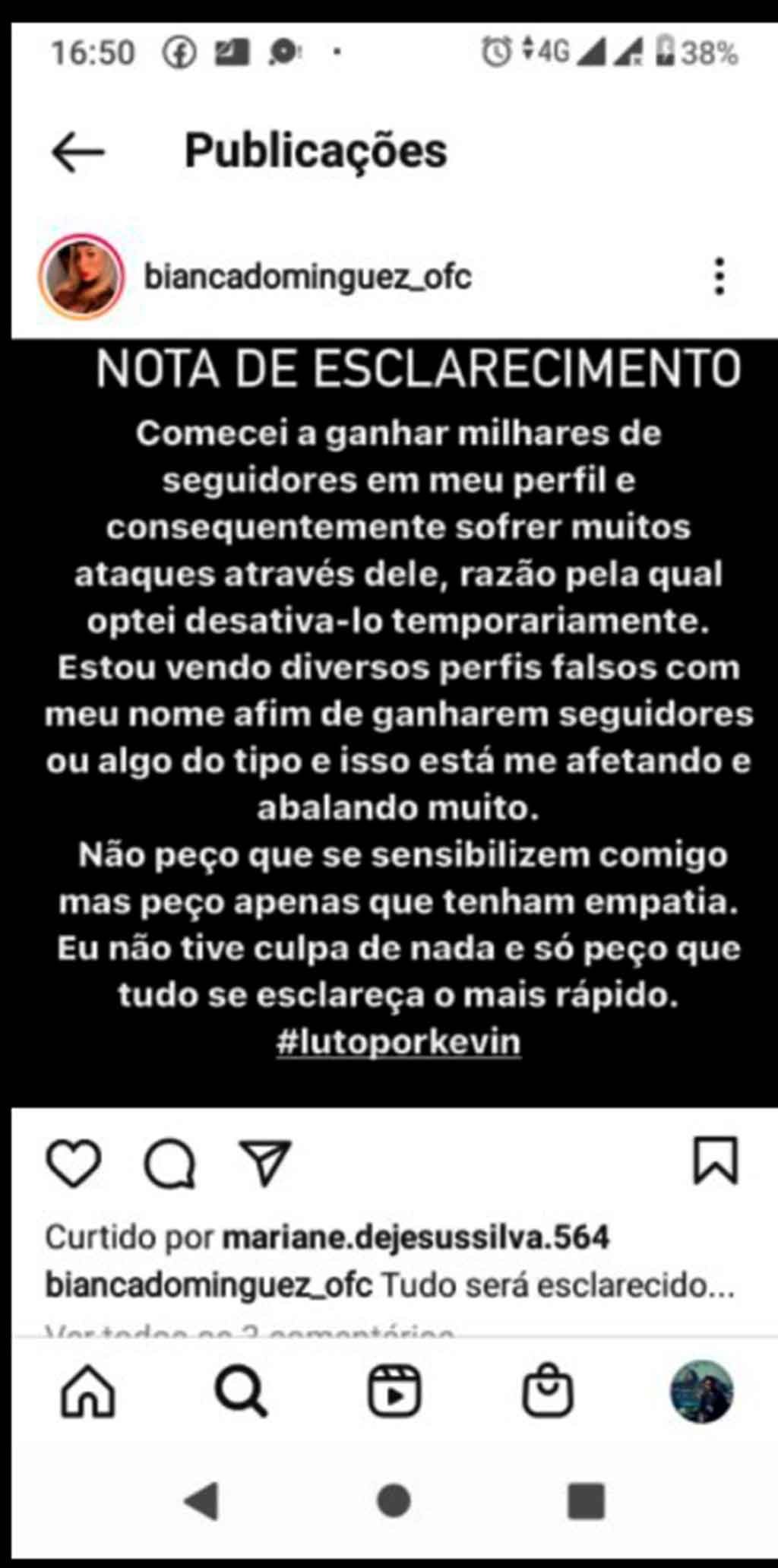Open mariane.dejesussilva.564 who liked the post
This screenshot has width=778, height=1568.
[x=415, y=1238]
